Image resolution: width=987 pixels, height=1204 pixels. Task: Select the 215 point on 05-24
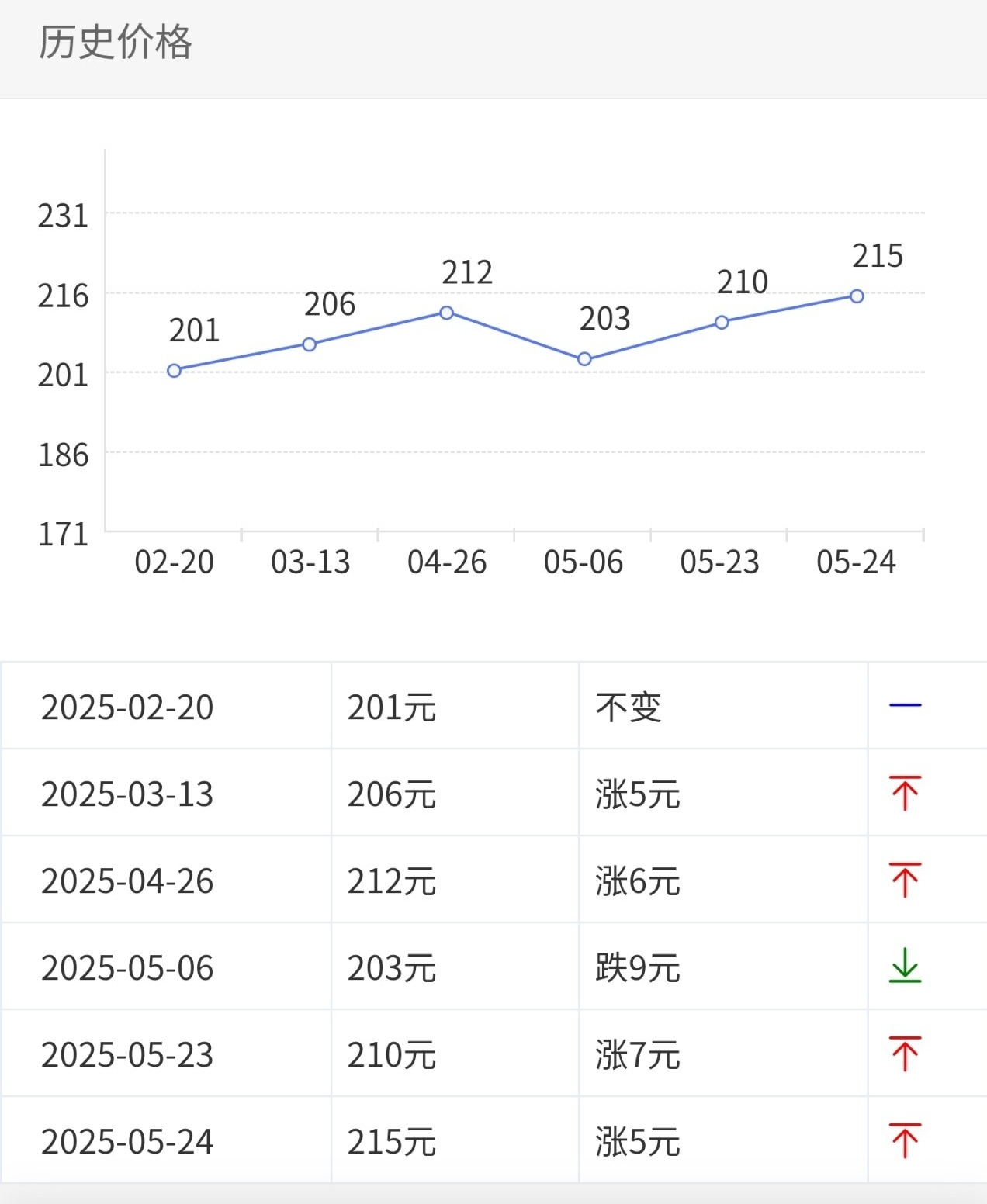857,296
